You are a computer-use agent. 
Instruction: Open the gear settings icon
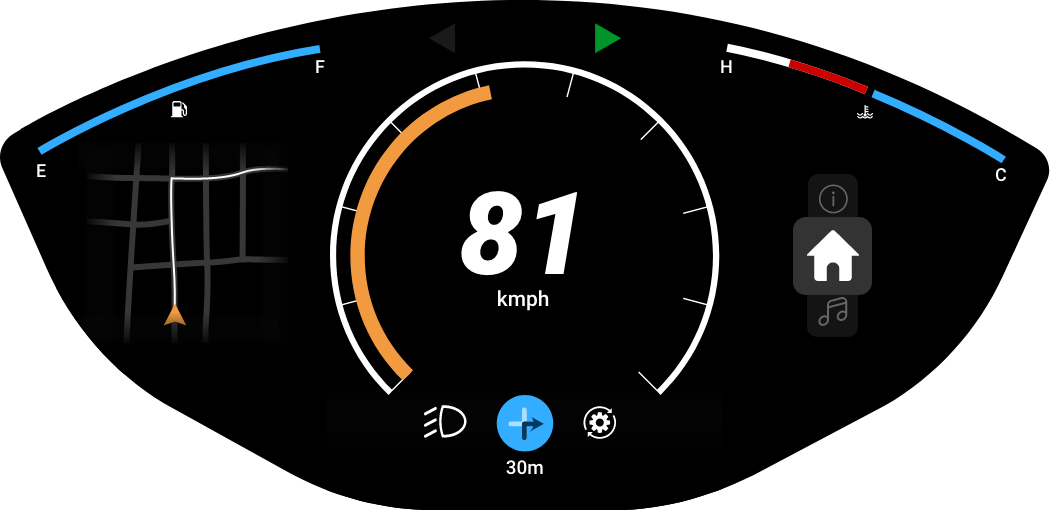[x=600, y=422]
